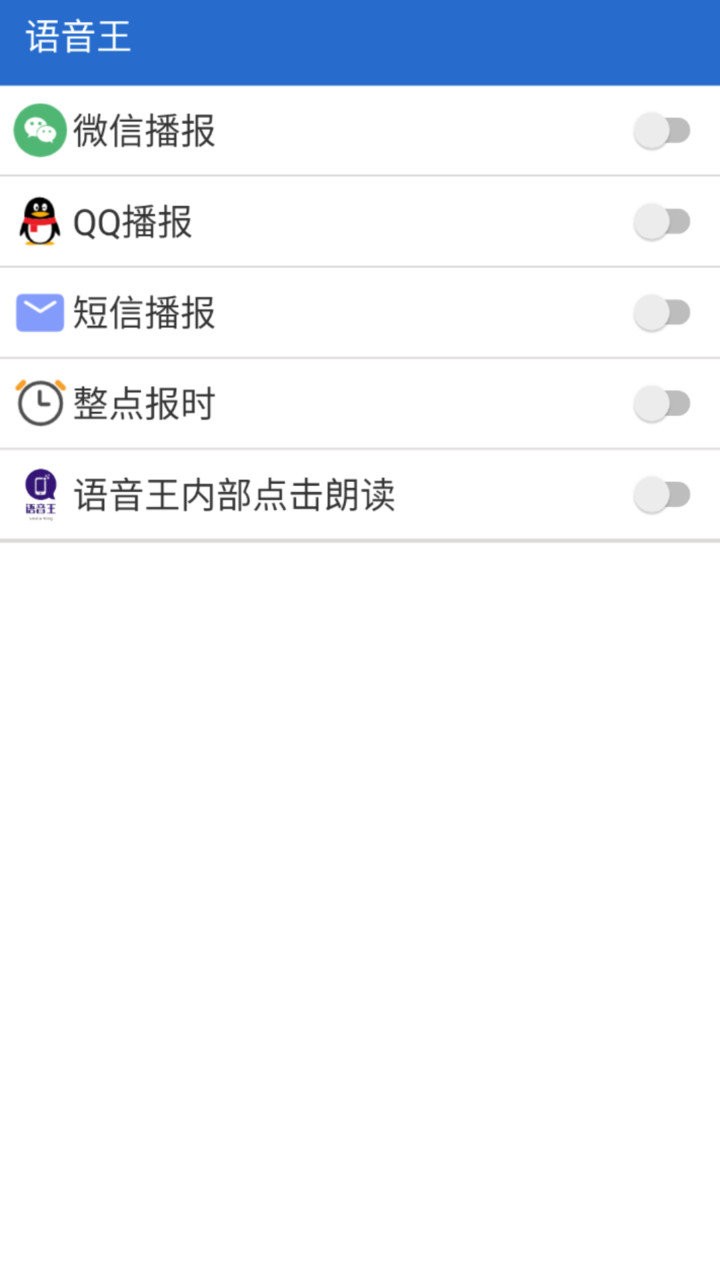Click the alarm clock icon for 整点报时
Screen dimensions: 720x1280
click(39, 403)
